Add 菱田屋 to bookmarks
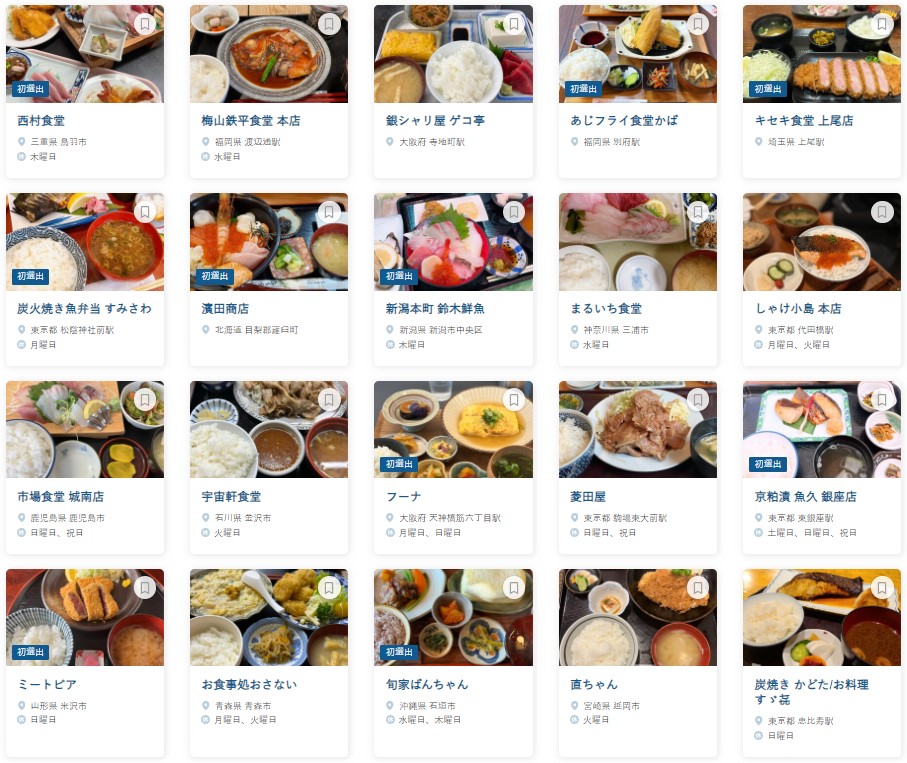 698,400
